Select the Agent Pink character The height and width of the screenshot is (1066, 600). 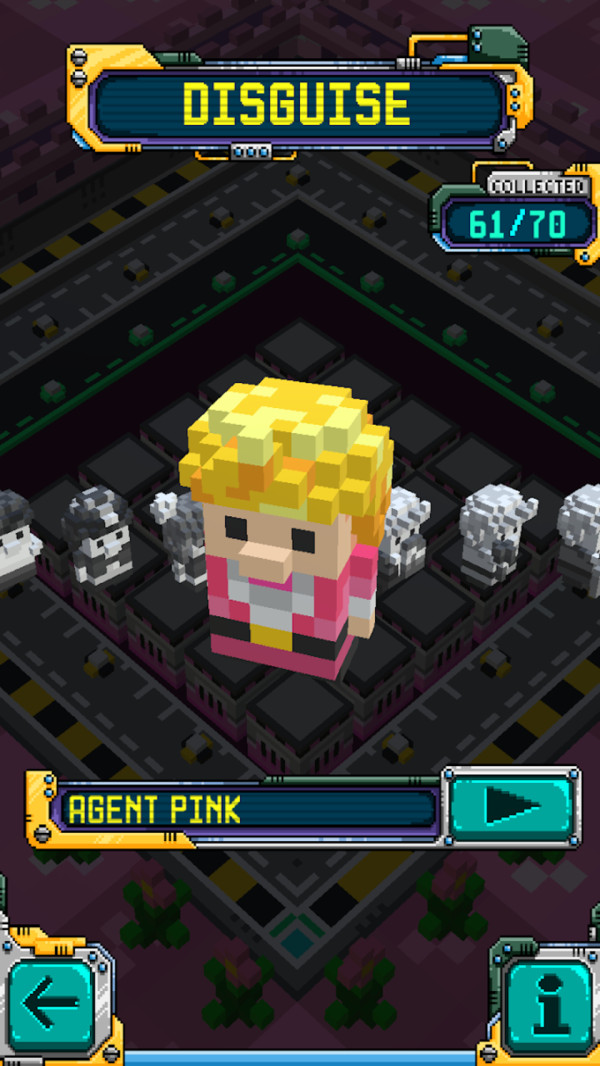(x=287, y=528)
